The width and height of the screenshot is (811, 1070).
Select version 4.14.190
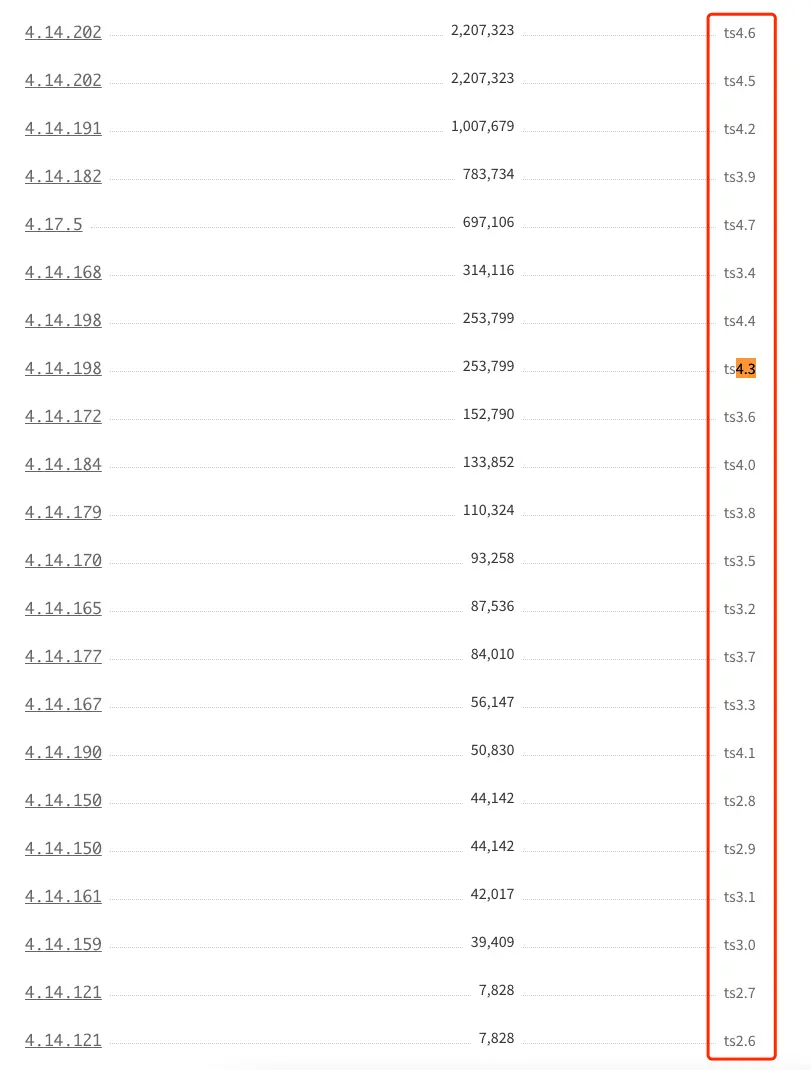63,753
